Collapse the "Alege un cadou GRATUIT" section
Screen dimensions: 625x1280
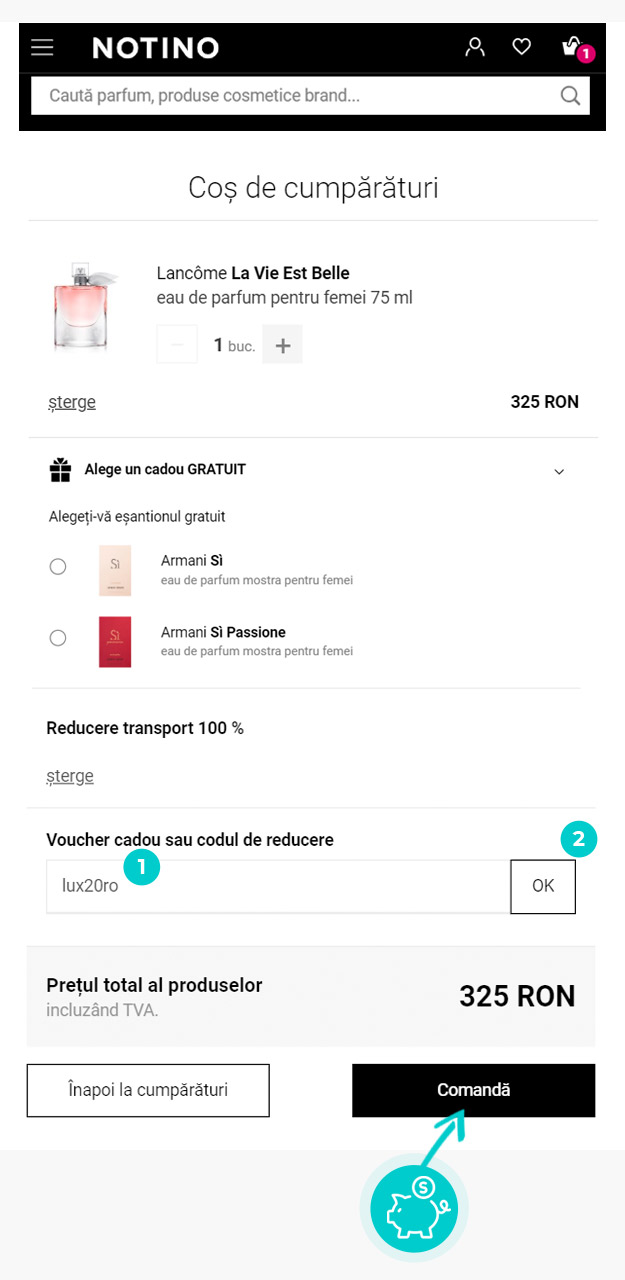pyautogui.click(x=559, y=471)
